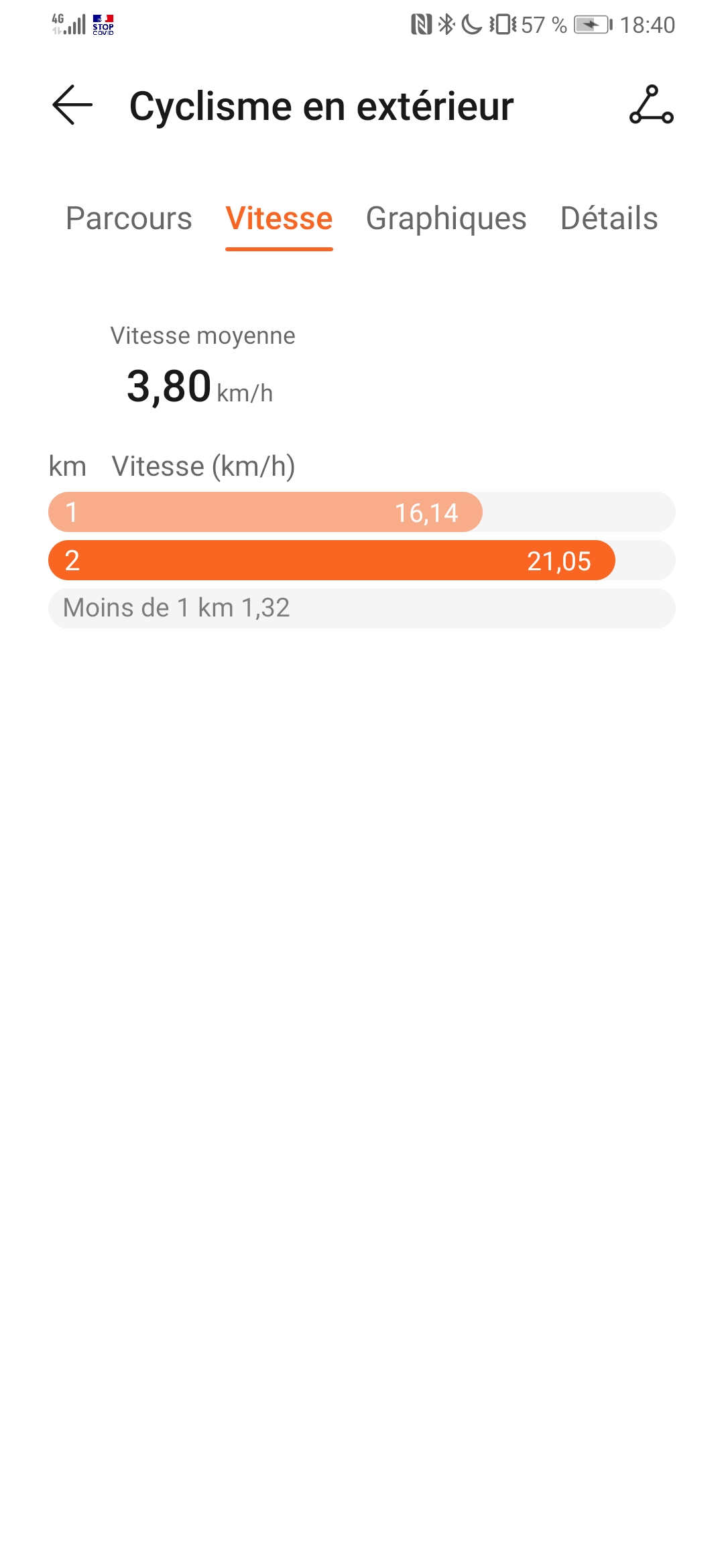Show the Détails tab
The width and height of the screenshot is (724, 1568).
pyautogui.click(x=609, y=218)
